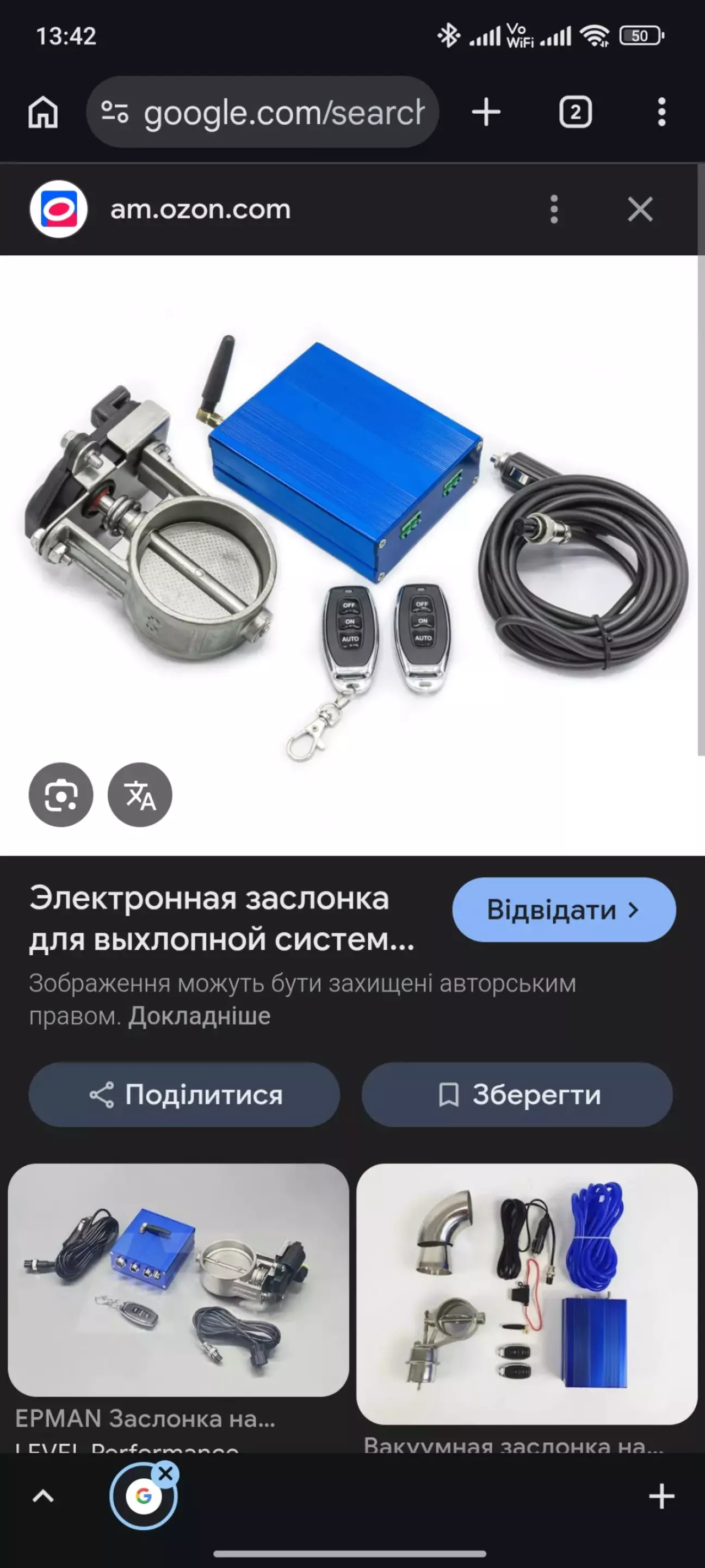Open the am.ozon.com source link
This screenshot has height=1568, width=705.
click(200, 210)
